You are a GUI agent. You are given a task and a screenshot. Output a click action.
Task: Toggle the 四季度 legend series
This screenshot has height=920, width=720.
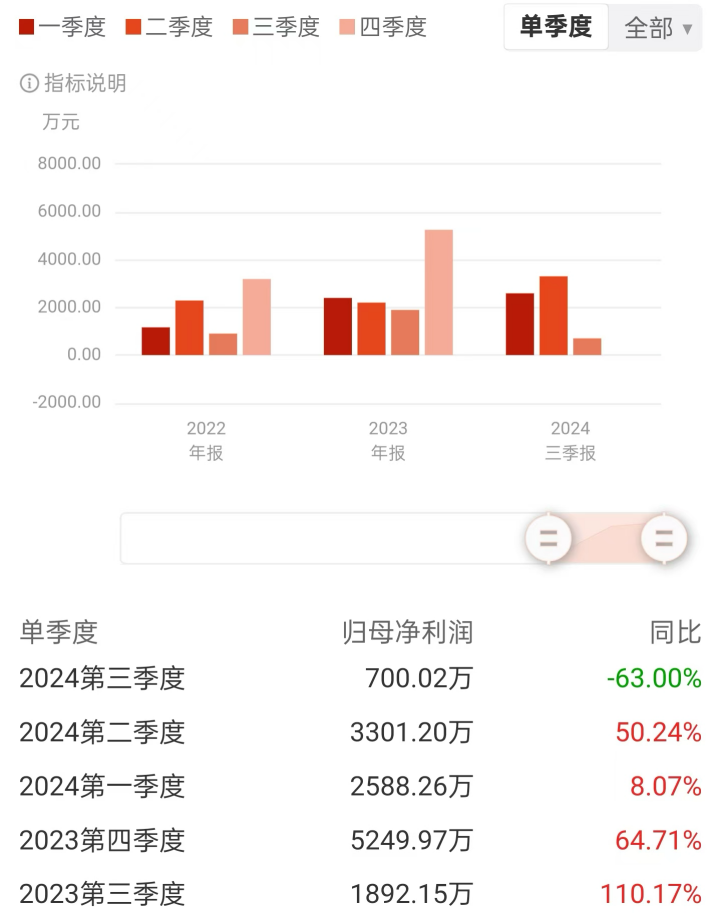383,27
